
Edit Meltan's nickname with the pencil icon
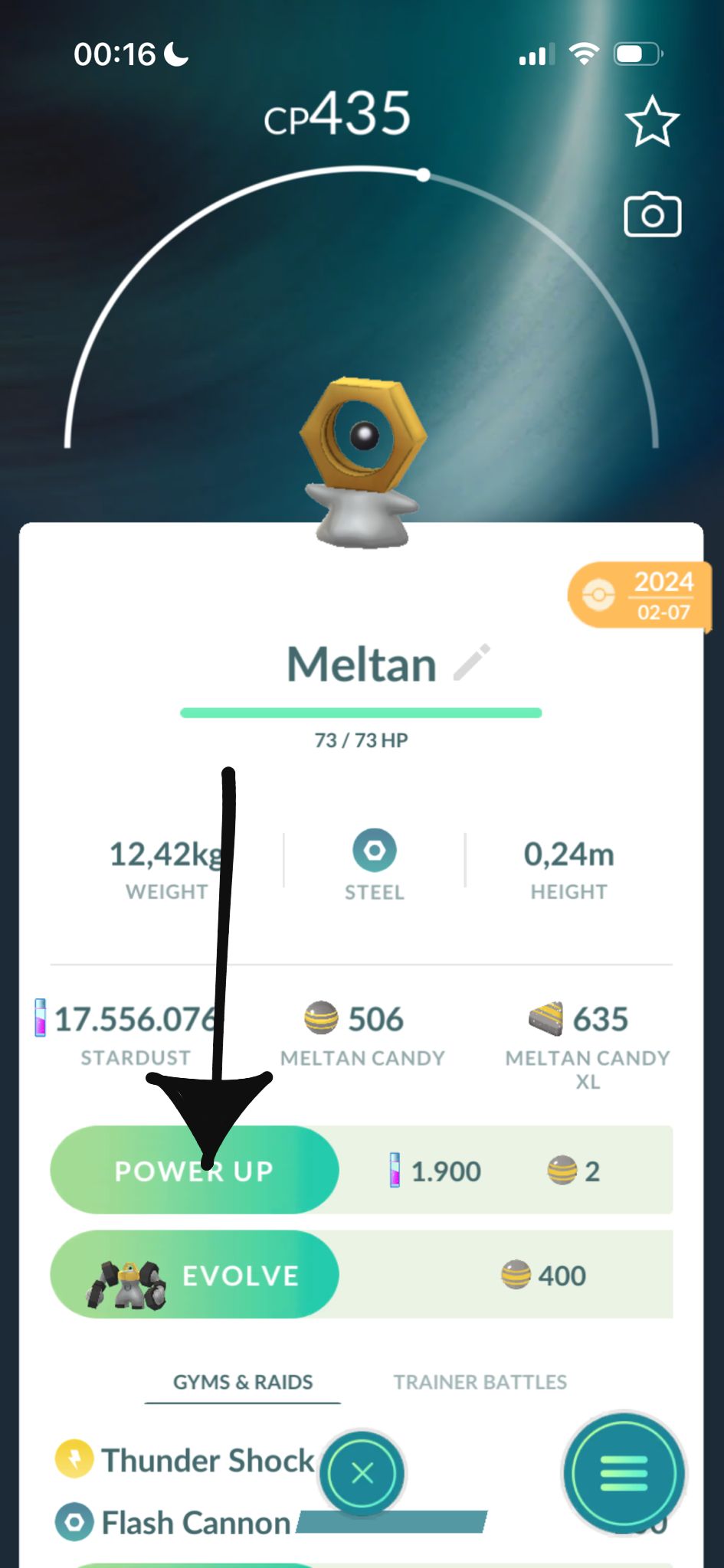471,662
